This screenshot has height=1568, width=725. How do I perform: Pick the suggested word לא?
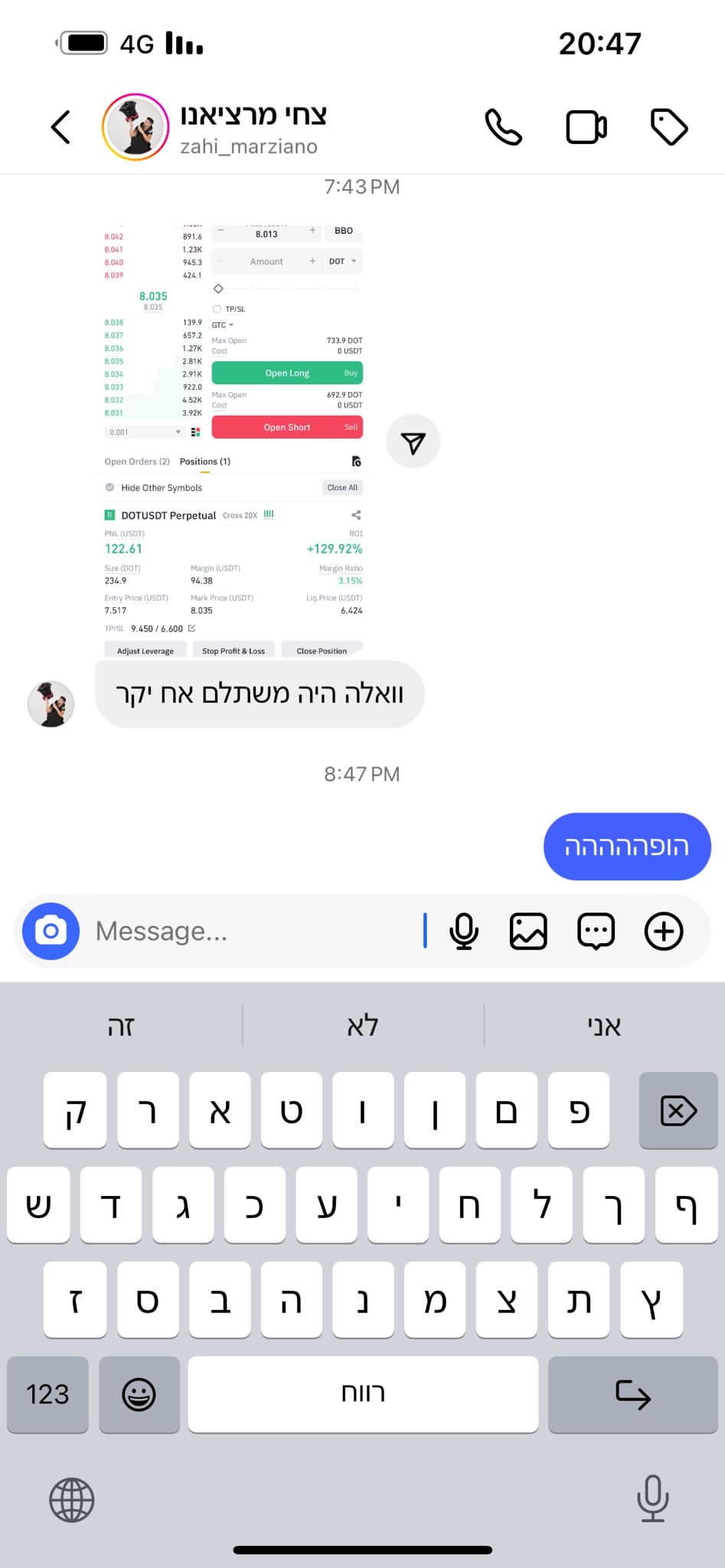363,1026
